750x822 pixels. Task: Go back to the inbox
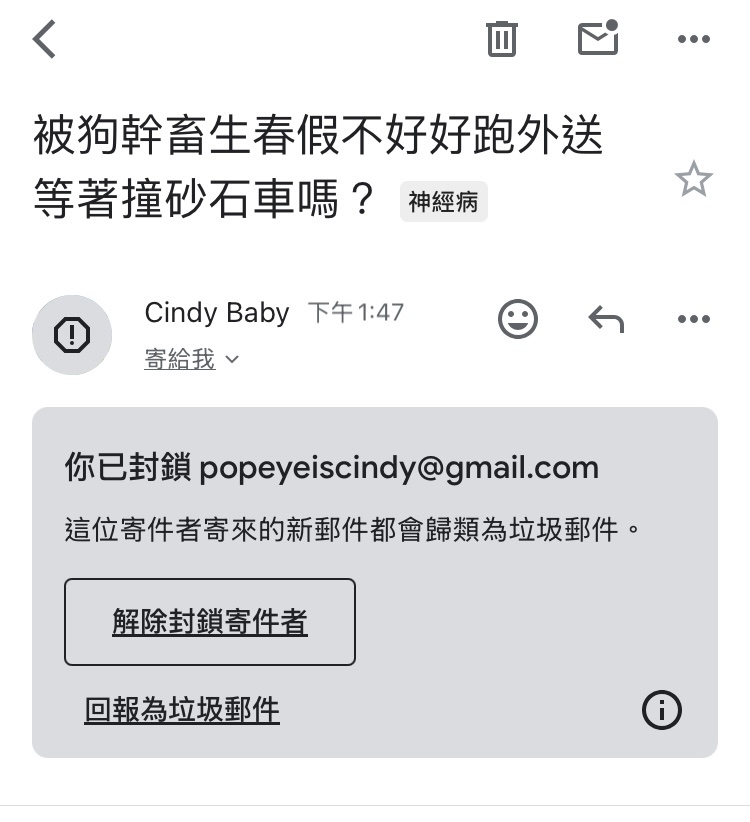click(45, 40)
